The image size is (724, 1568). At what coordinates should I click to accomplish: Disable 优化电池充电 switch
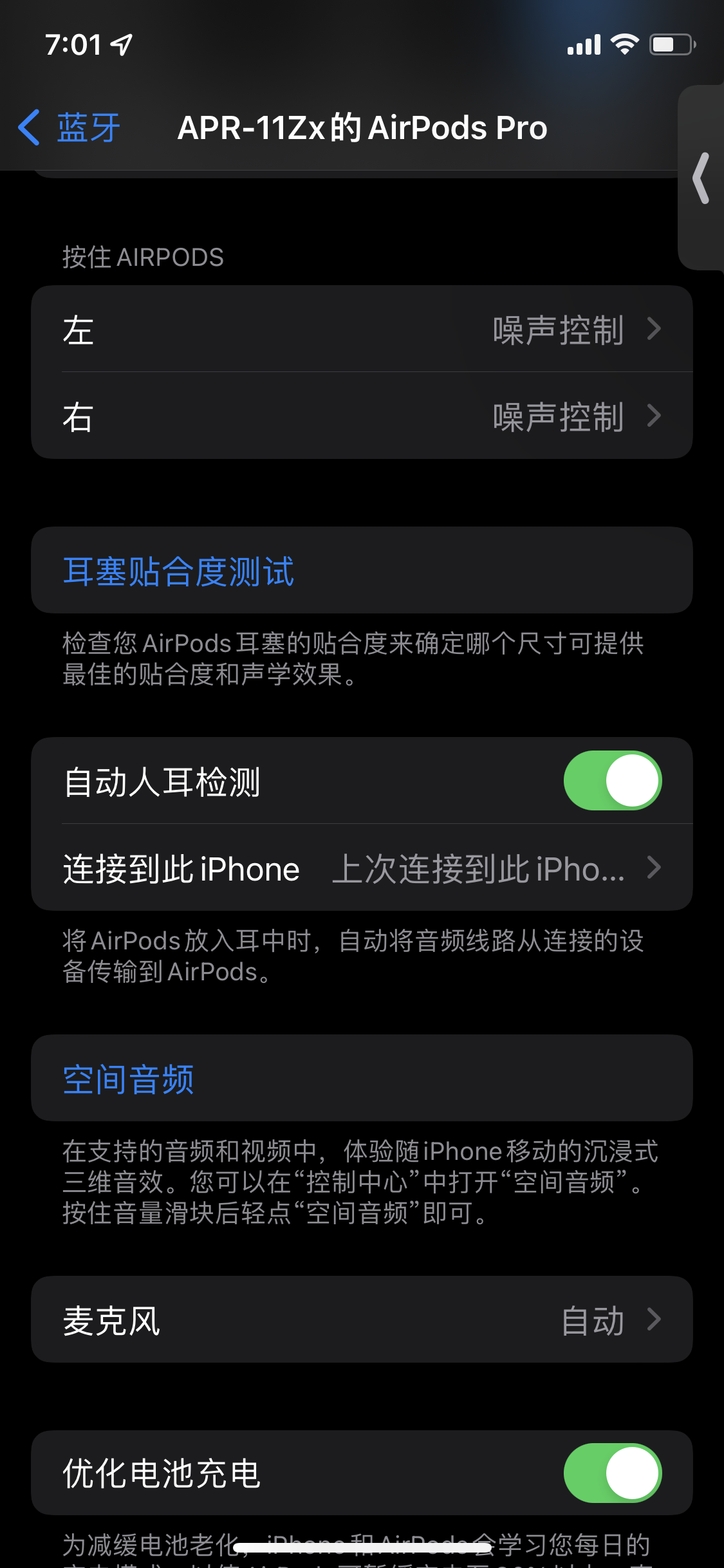click(x=612, y=1473)
